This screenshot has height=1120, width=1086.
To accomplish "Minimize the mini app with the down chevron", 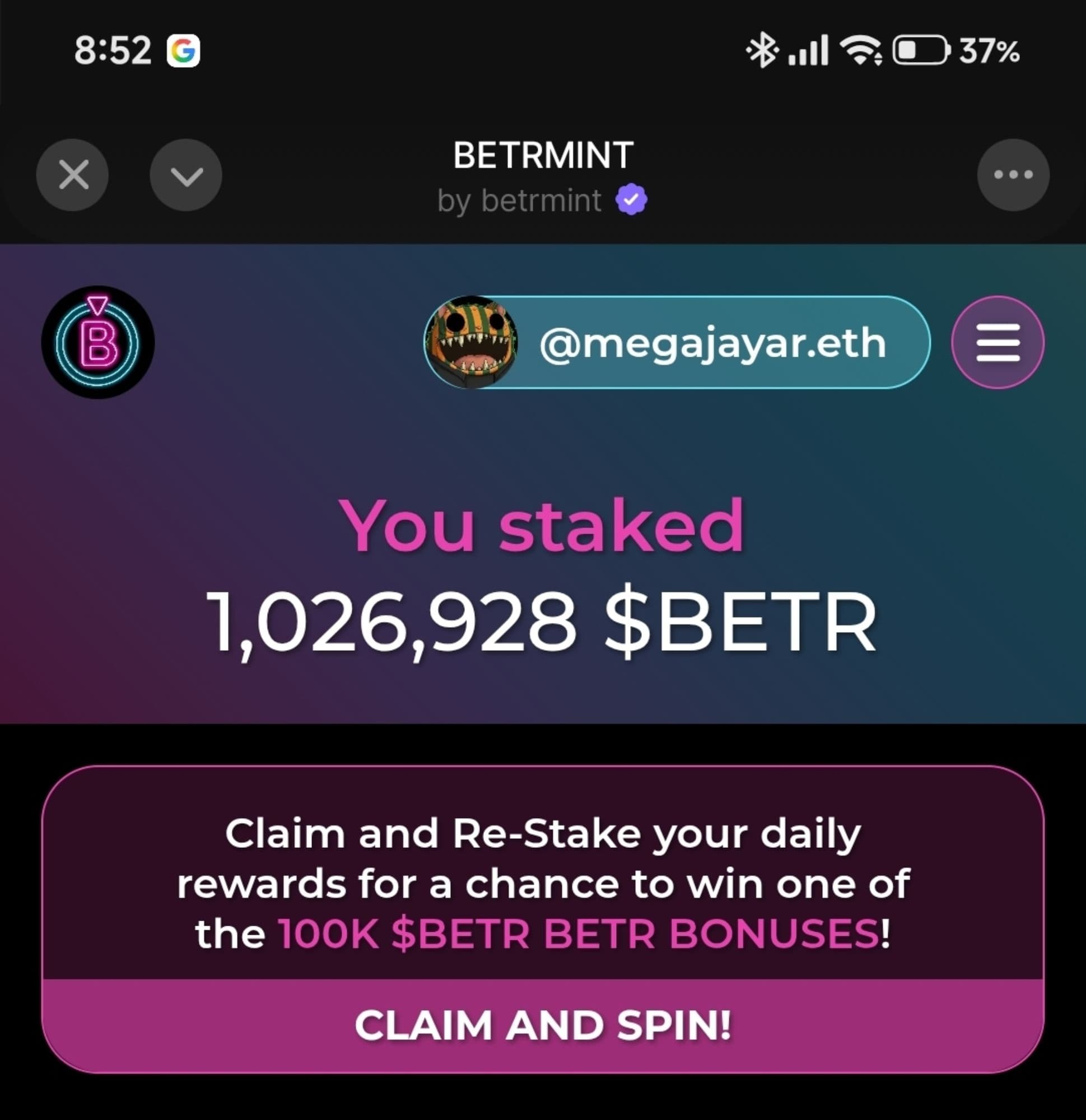I will coord(186,175).
